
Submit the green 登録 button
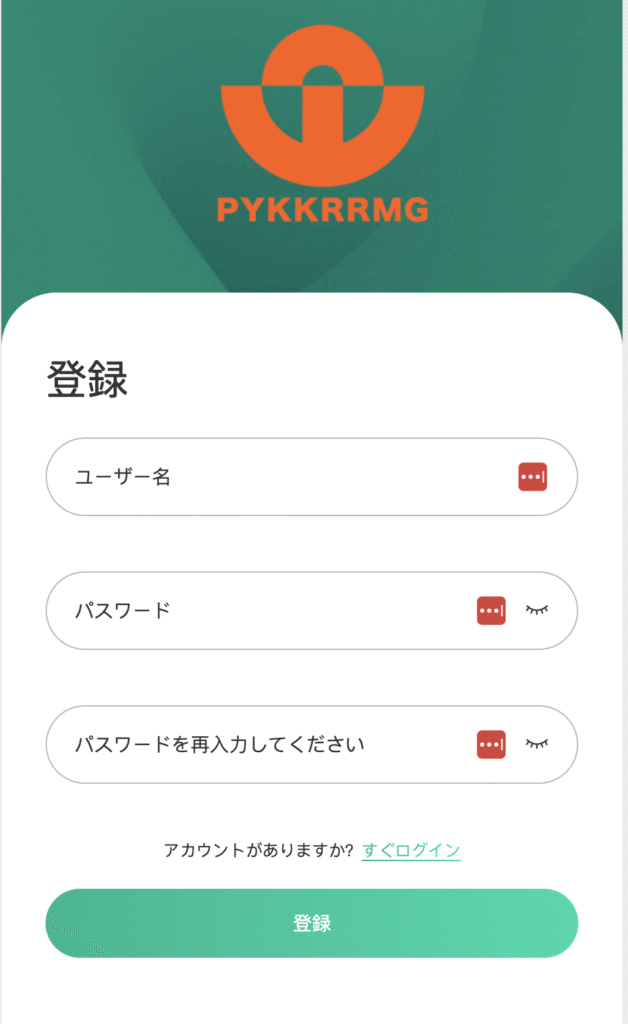click(312, 923)
